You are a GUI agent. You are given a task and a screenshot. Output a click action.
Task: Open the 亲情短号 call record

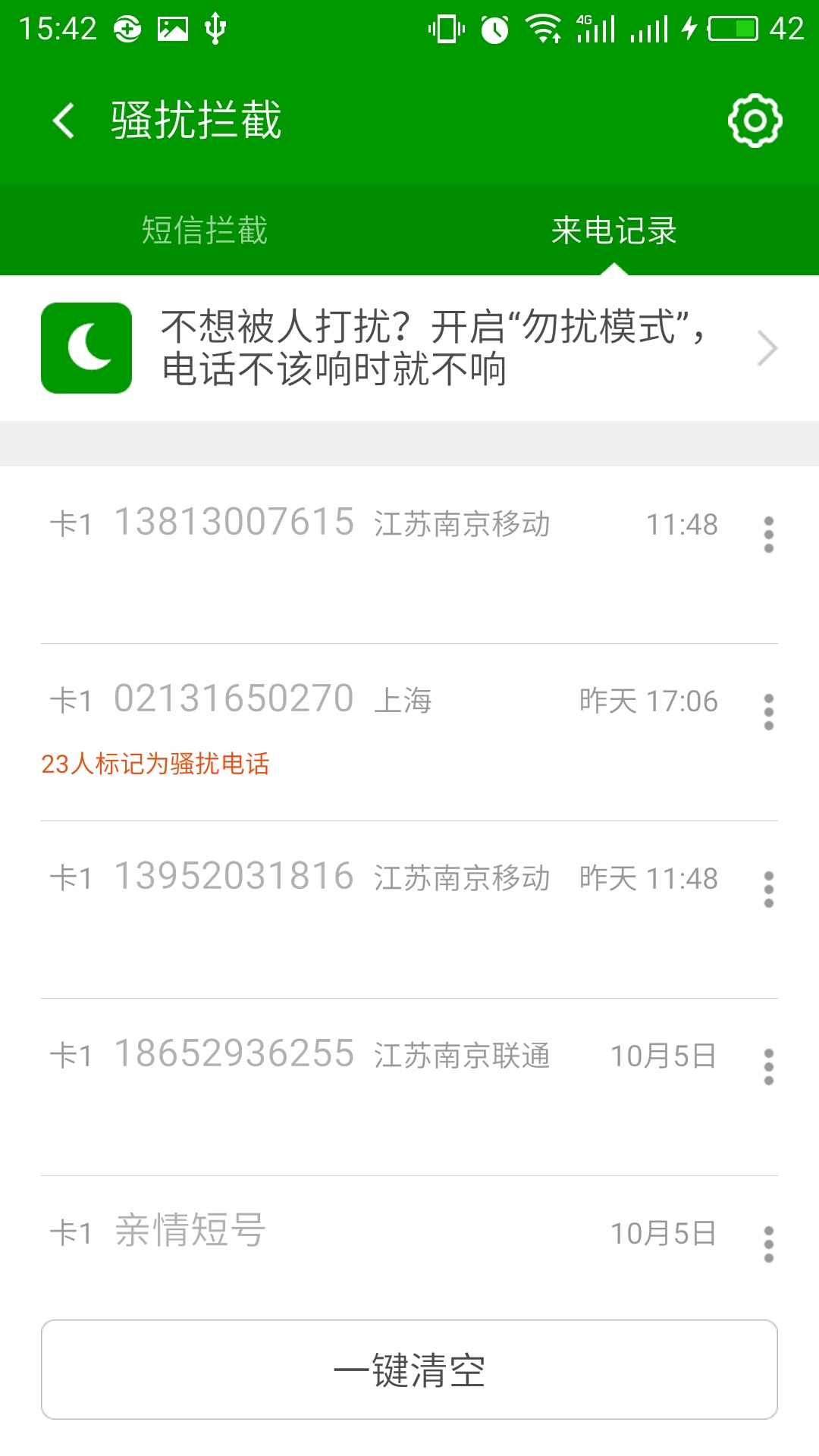[x=303, y=1232]
